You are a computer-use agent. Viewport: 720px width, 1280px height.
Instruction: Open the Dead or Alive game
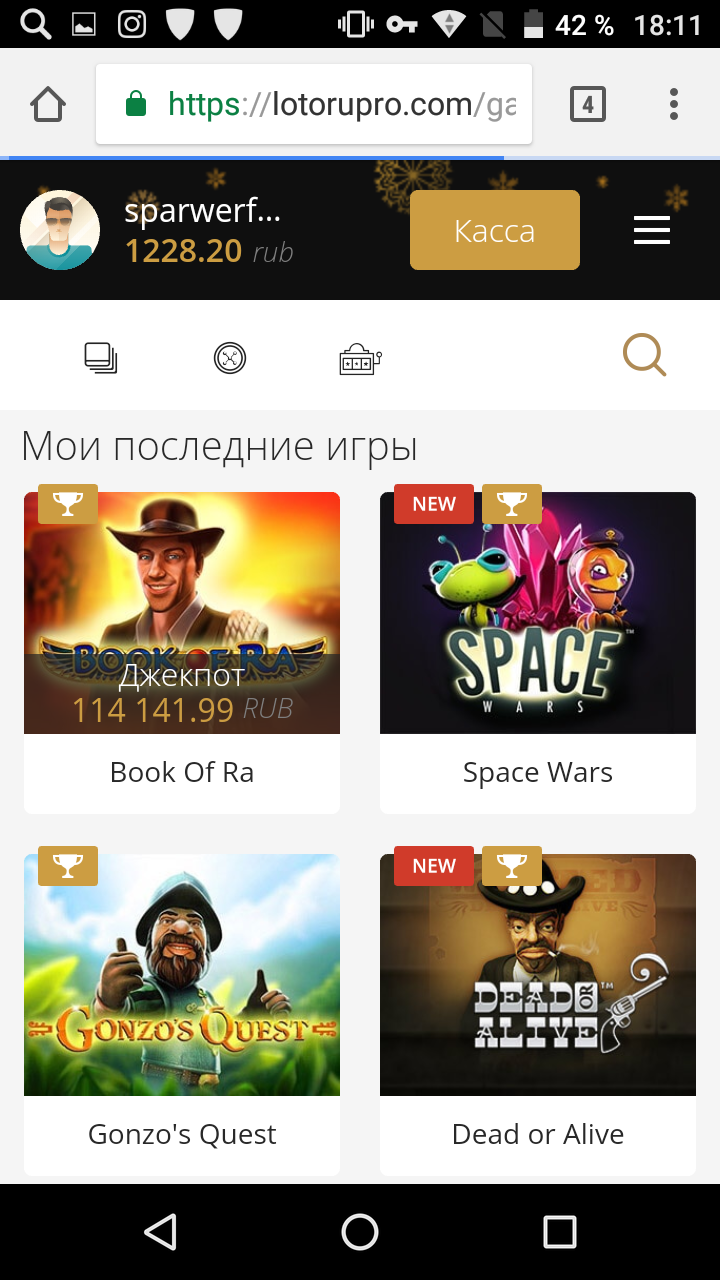[x=538, y=975]
